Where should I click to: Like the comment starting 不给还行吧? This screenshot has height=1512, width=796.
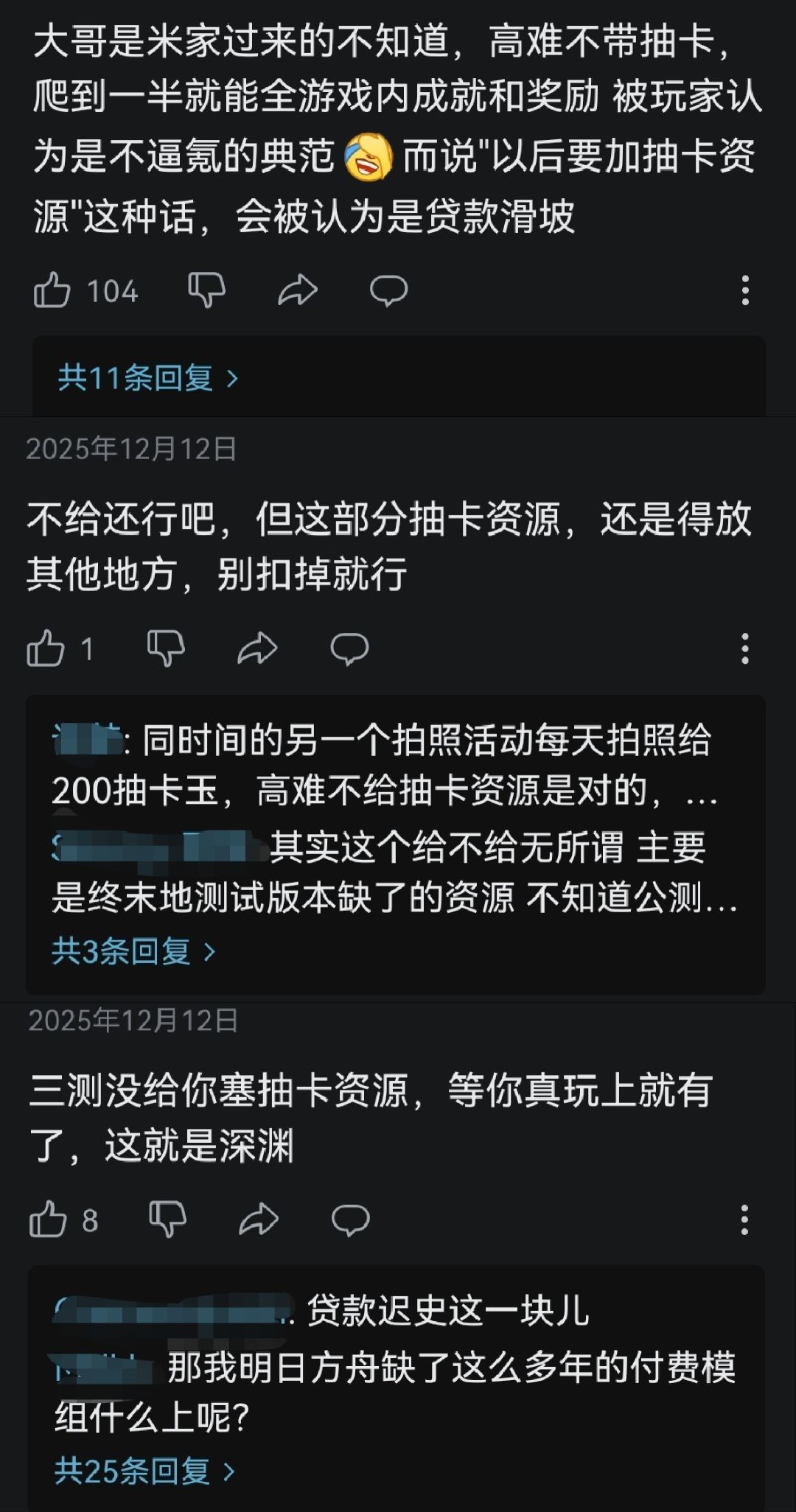tap(46, 649)
